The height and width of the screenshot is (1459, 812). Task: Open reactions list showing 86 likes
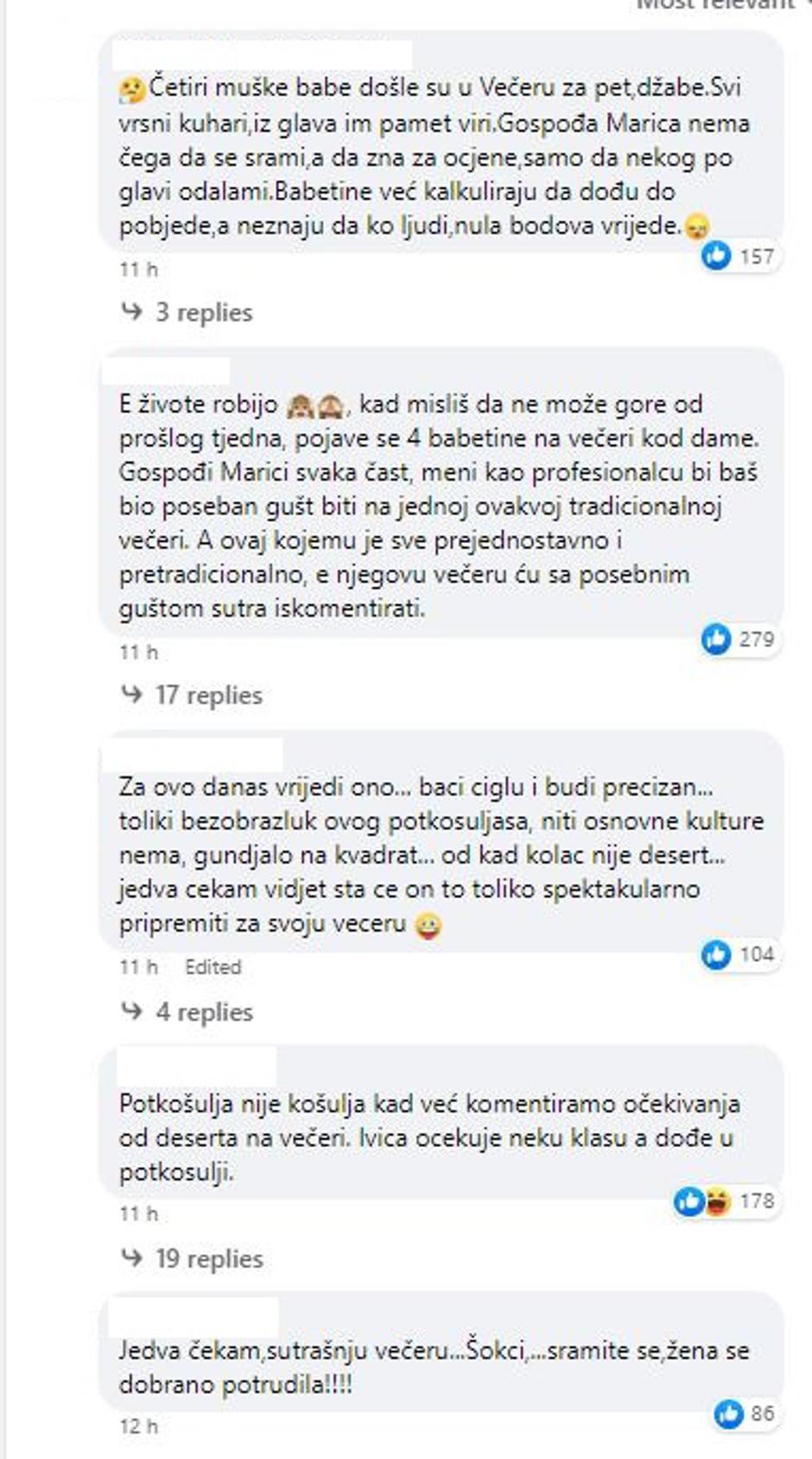(745, 1414)
